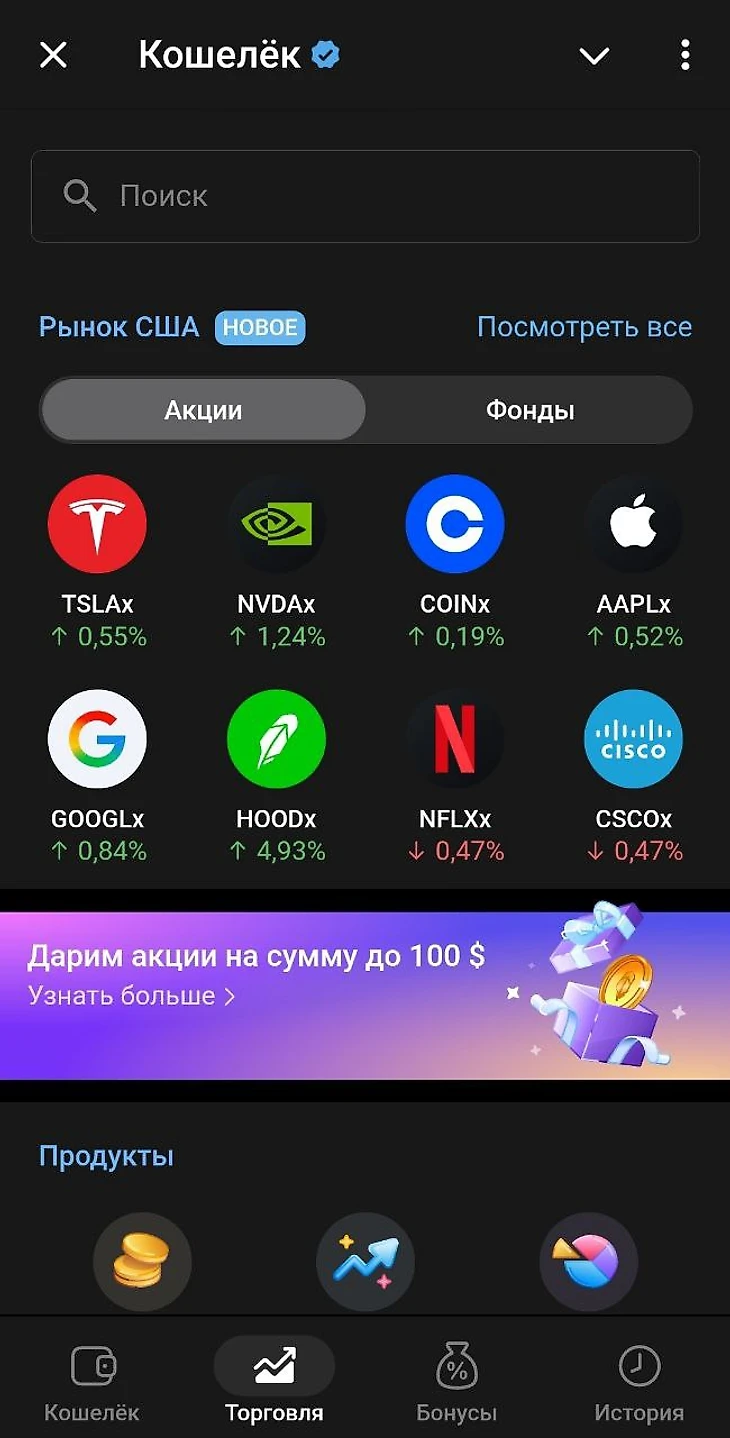This screenshot has width=730, height=1438.
Task: Open the three-dot overflow menu
Action: coord(685,55)
